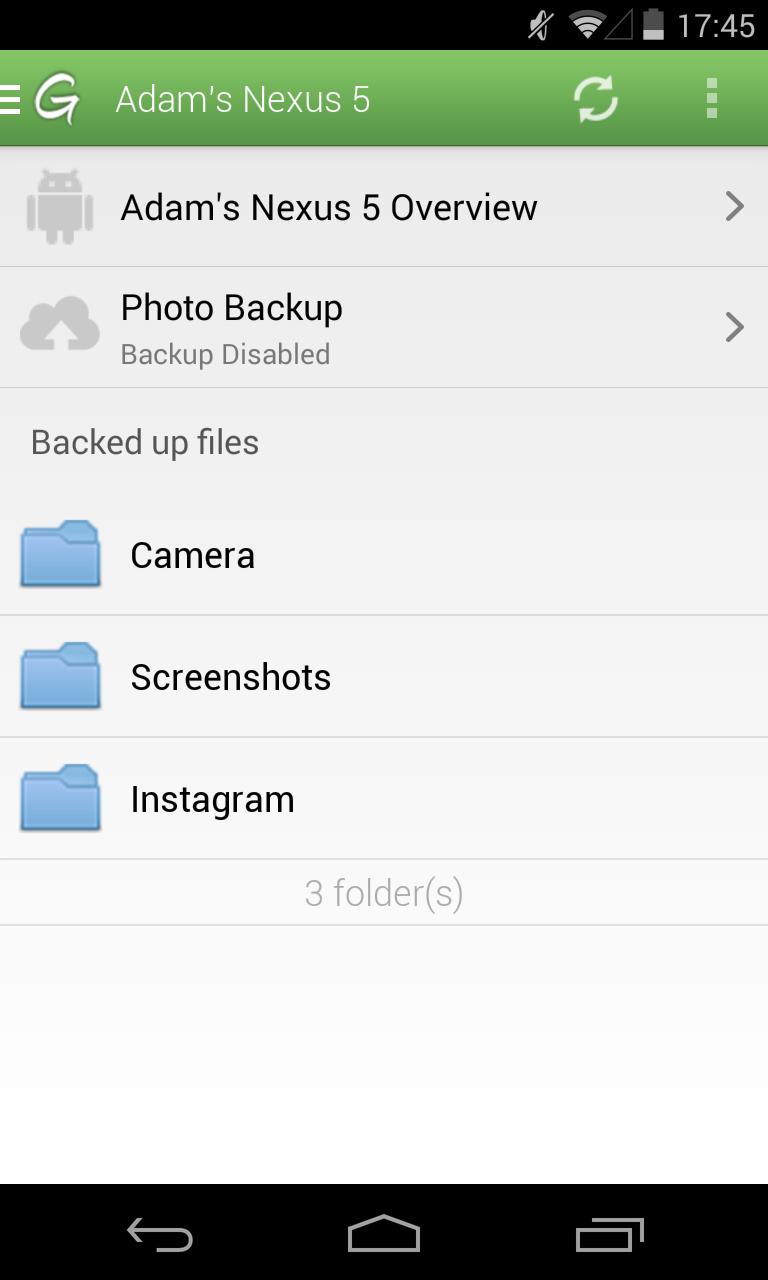Image resolution: width=768 pixels, height=1280 pixels.
Task: Go back using system back button
Action: point(159,1234)
